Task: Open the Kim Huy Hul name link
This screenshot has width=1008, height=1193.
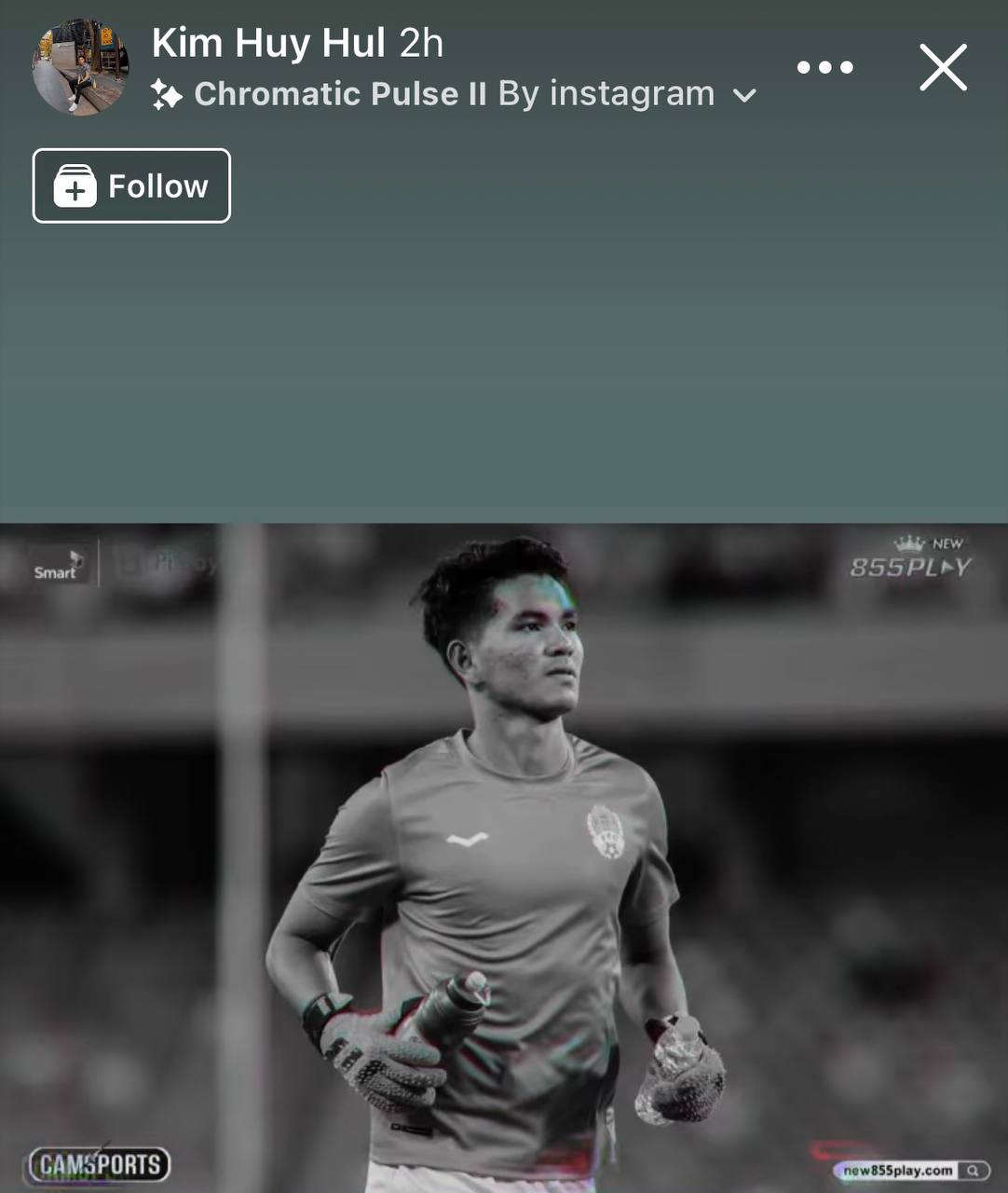Action: [268, 43]
